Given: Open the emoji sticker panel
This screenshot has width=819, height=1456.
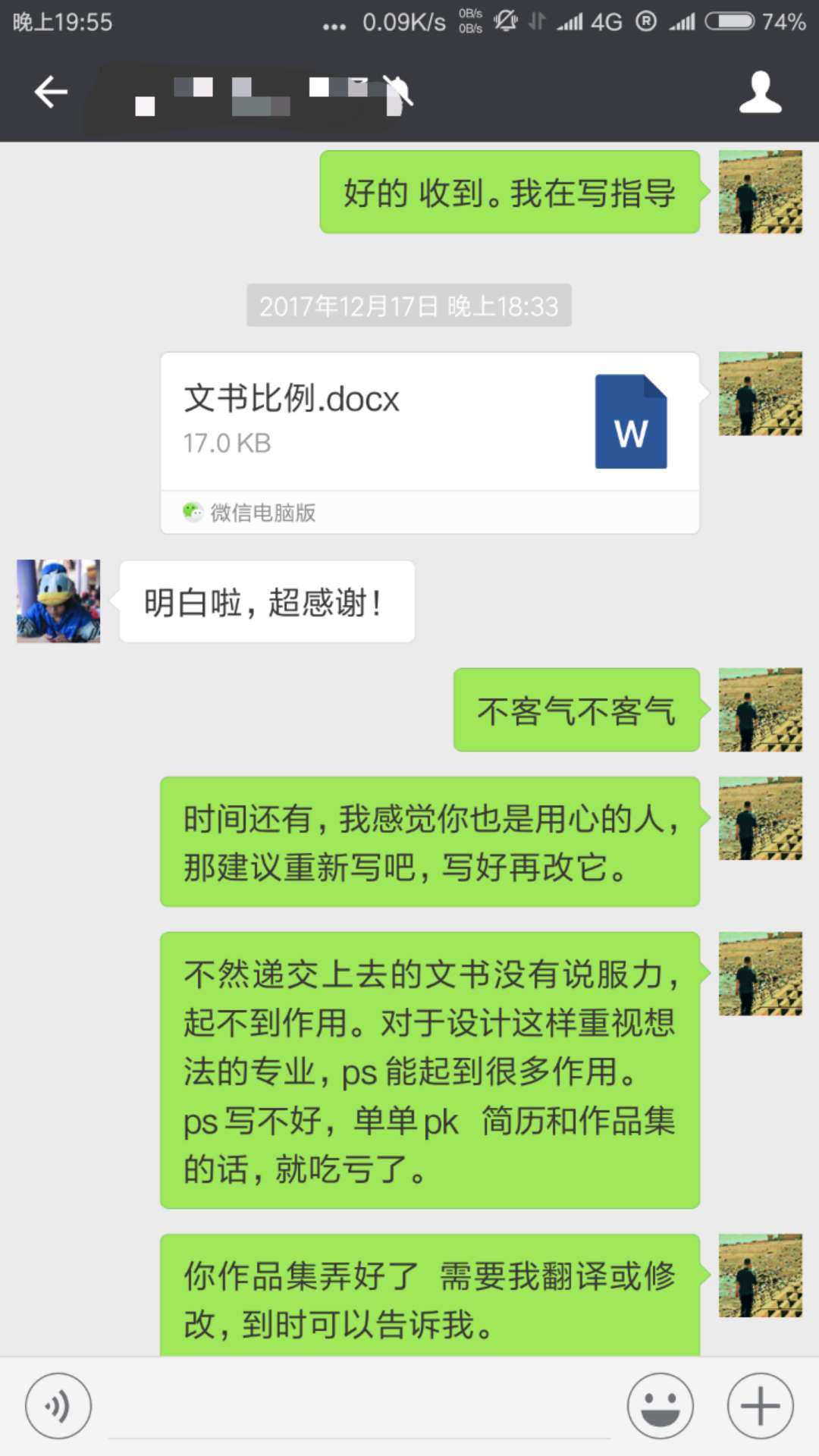Looking at the screenshot, I should point(660,1405).
